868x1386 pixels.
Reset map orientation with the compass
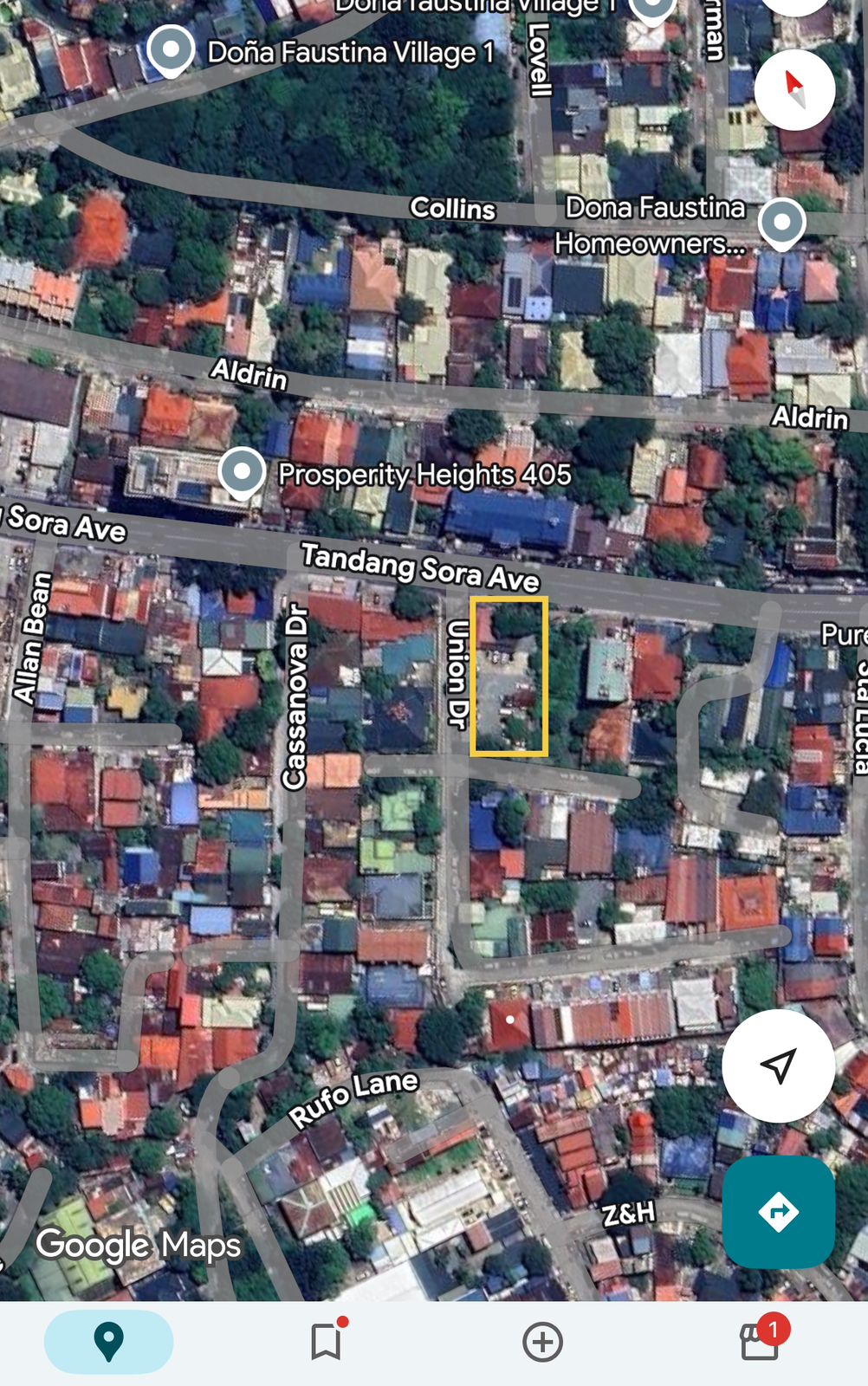coord(794,89)
